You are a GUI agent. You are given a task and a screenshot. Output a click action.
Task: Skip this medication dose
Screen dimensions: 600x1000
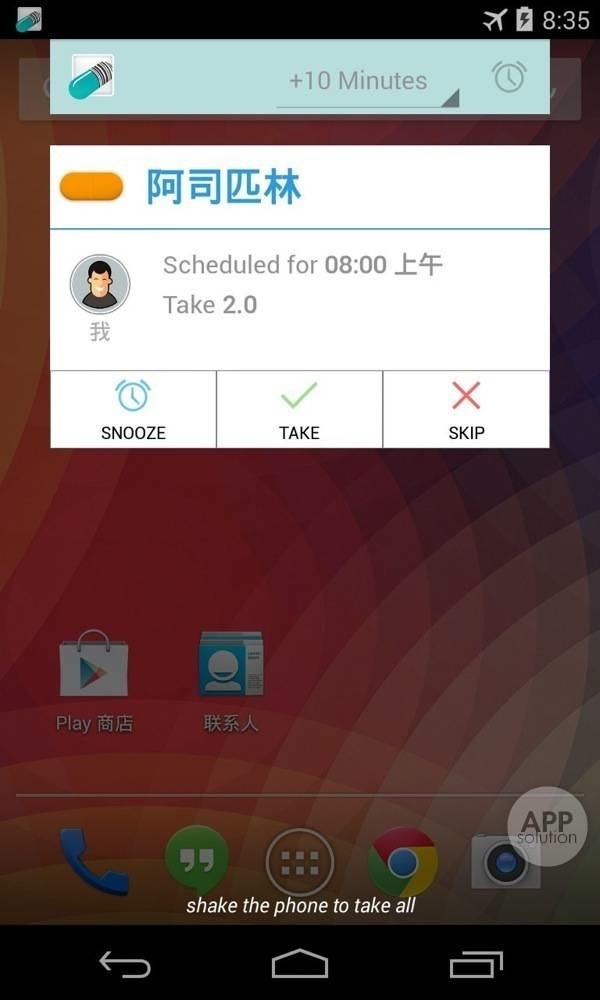point(466,410)
